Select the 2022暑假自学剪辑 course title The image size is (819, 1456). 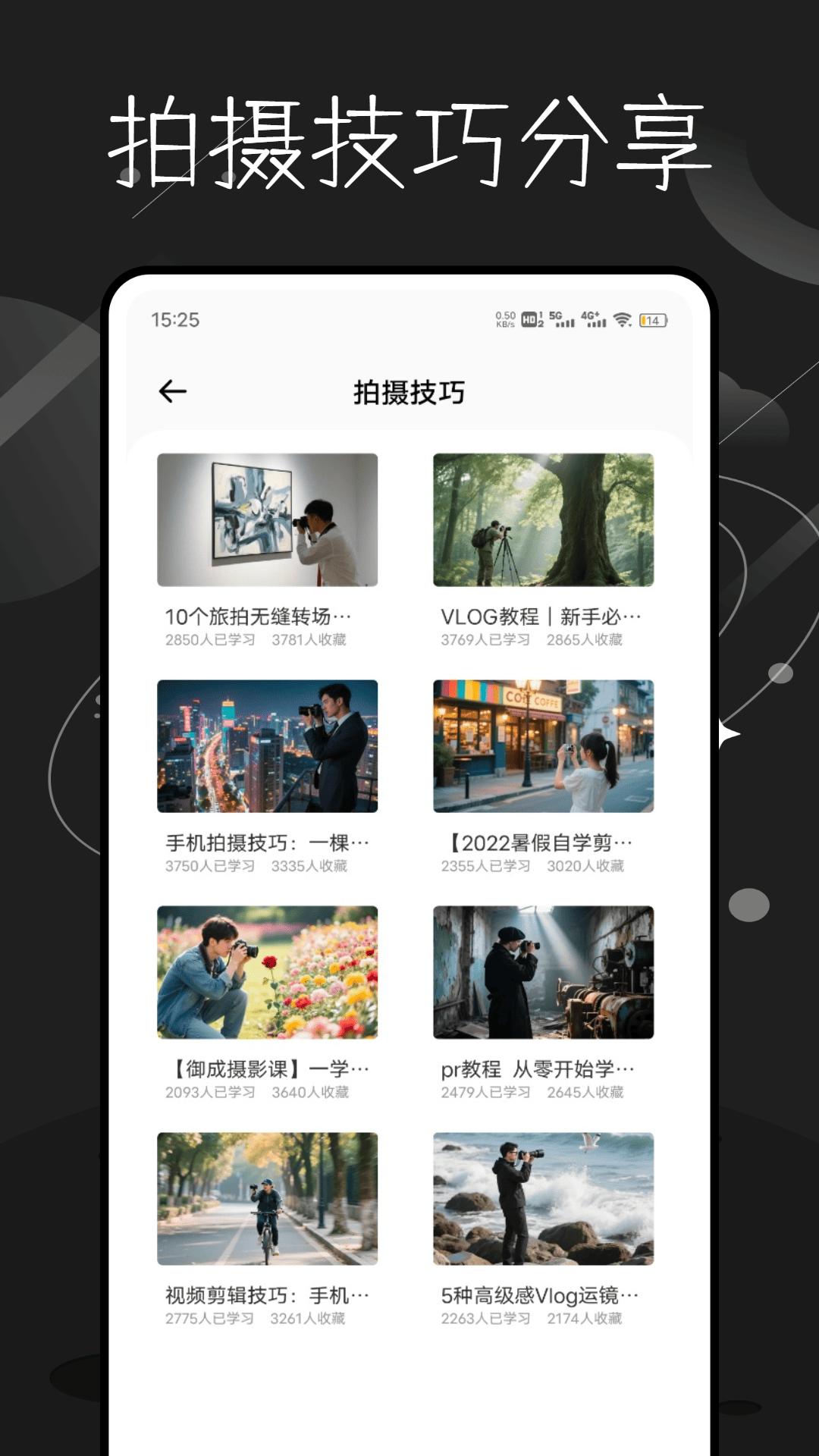coord(538,842)
